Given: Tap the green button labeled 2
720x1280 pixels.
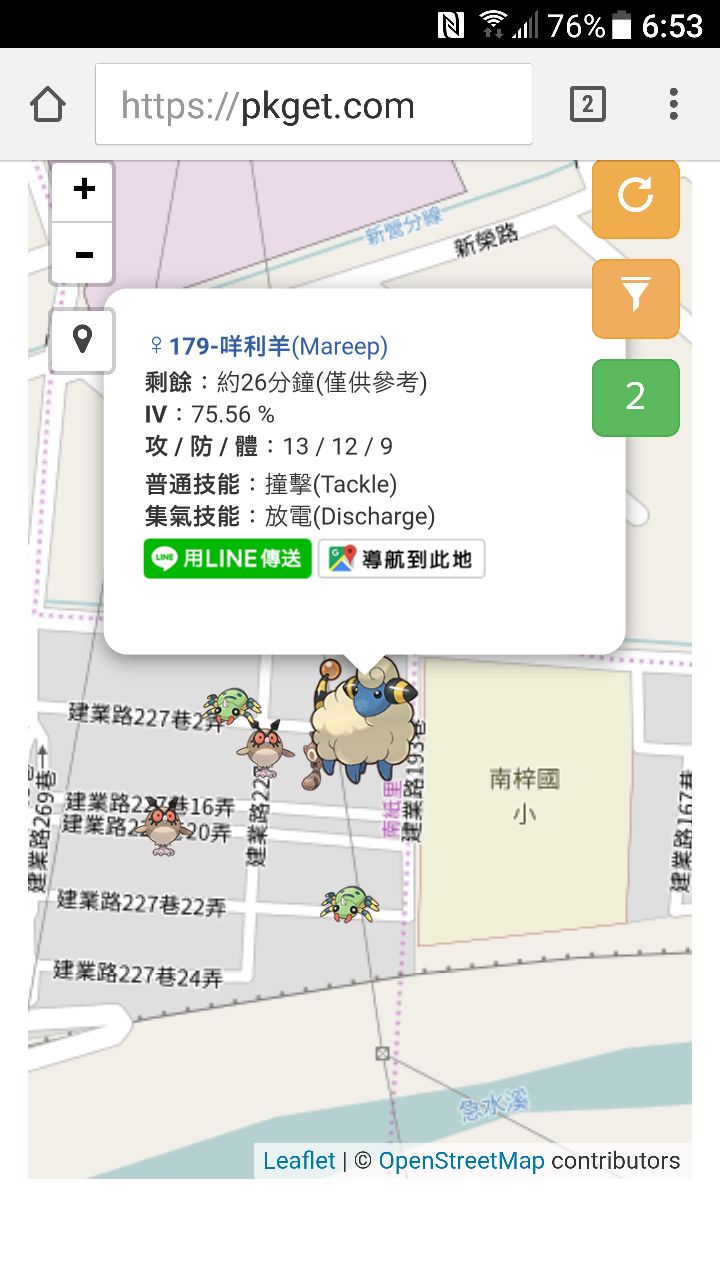Looking at the screenshot, I should (x=635, y=397).
